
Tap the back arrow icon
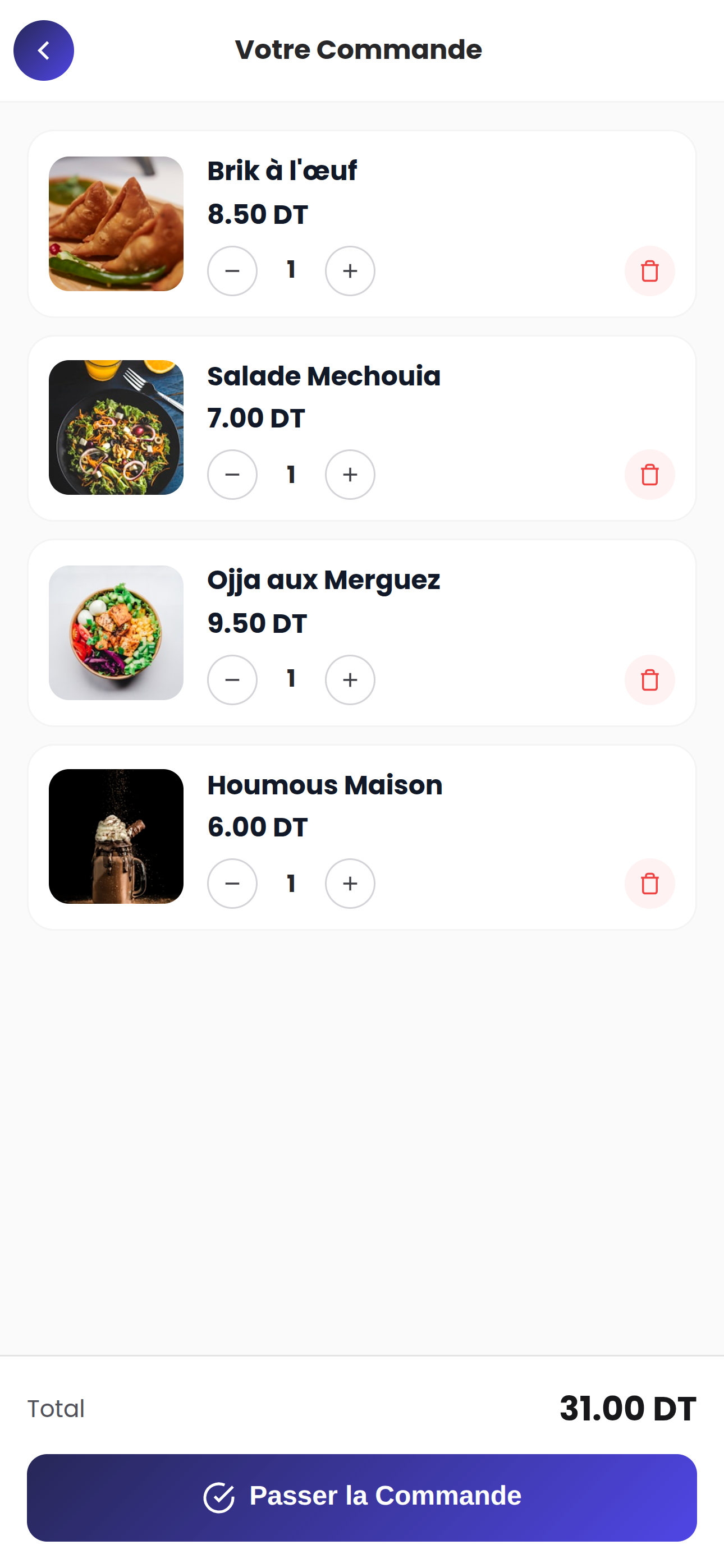click(43, 50)
